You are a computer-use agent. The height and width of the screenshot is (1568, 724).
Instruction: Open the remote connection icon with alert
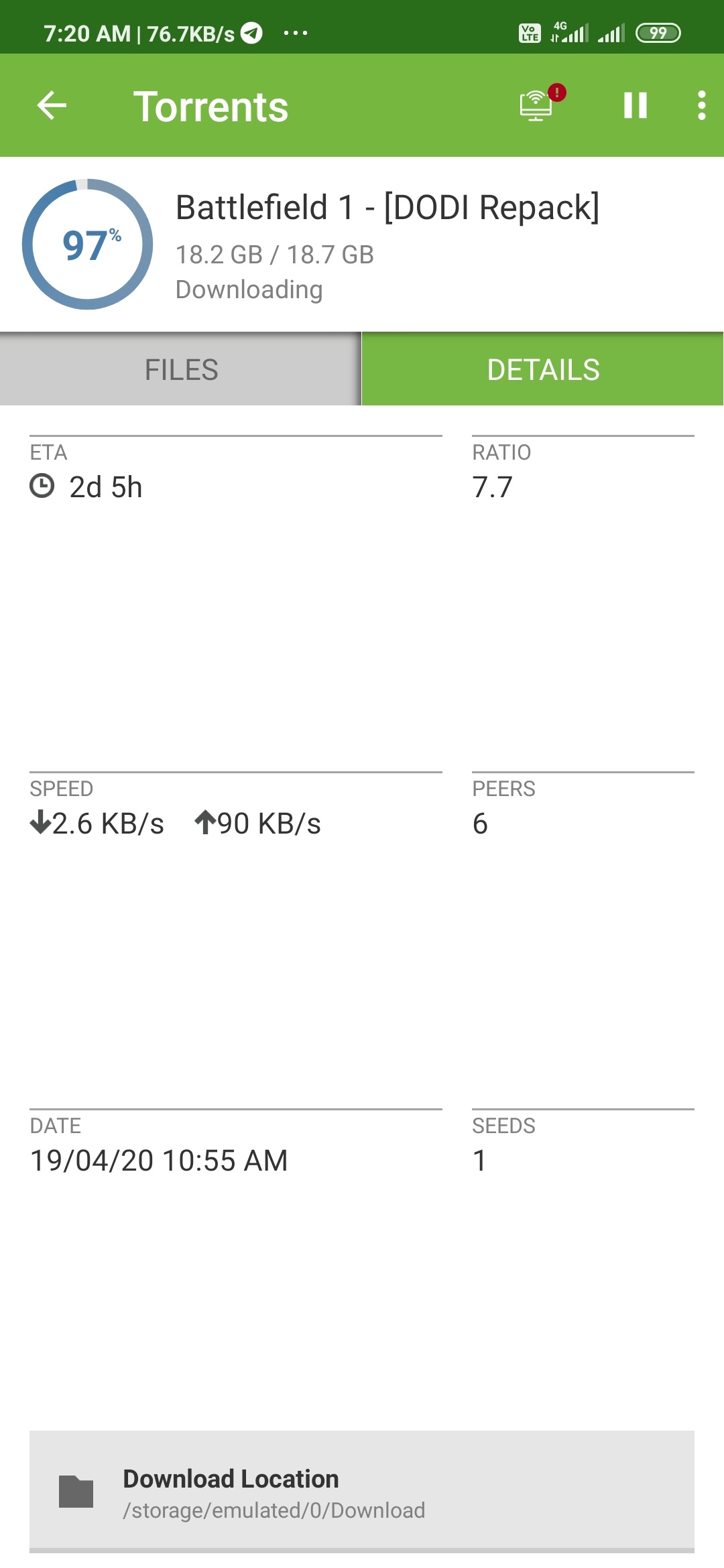pos(538,105)
